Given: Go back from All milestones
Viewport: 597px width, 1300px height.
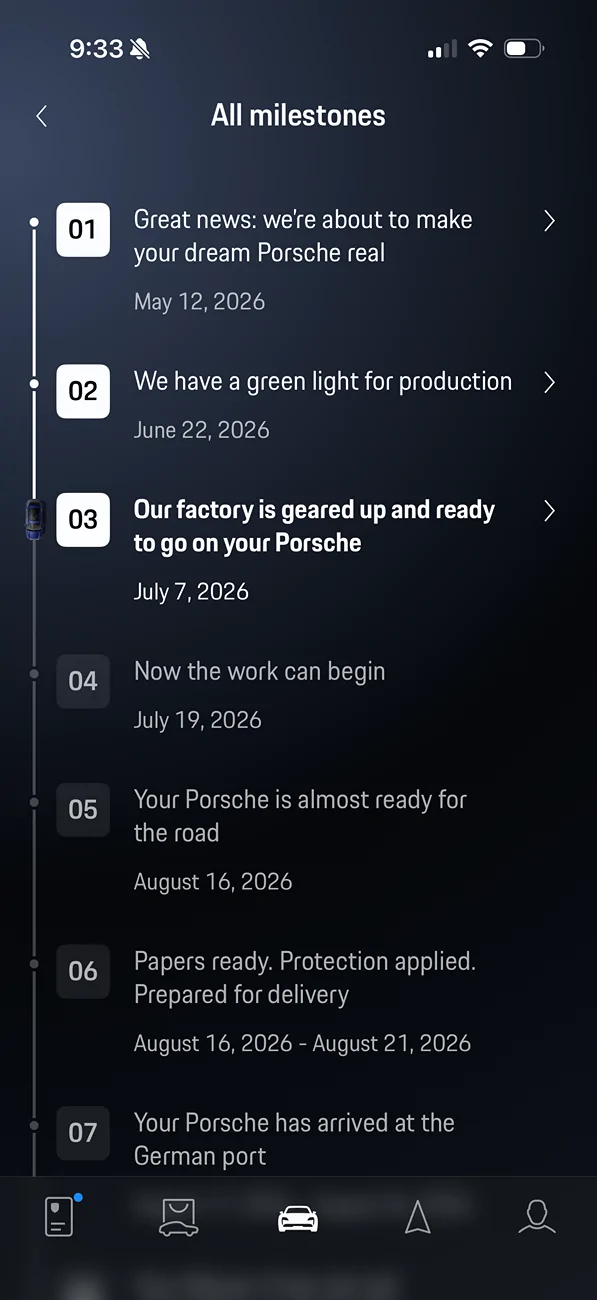Looking at the screenshot, I should click(x=41, y=116).
